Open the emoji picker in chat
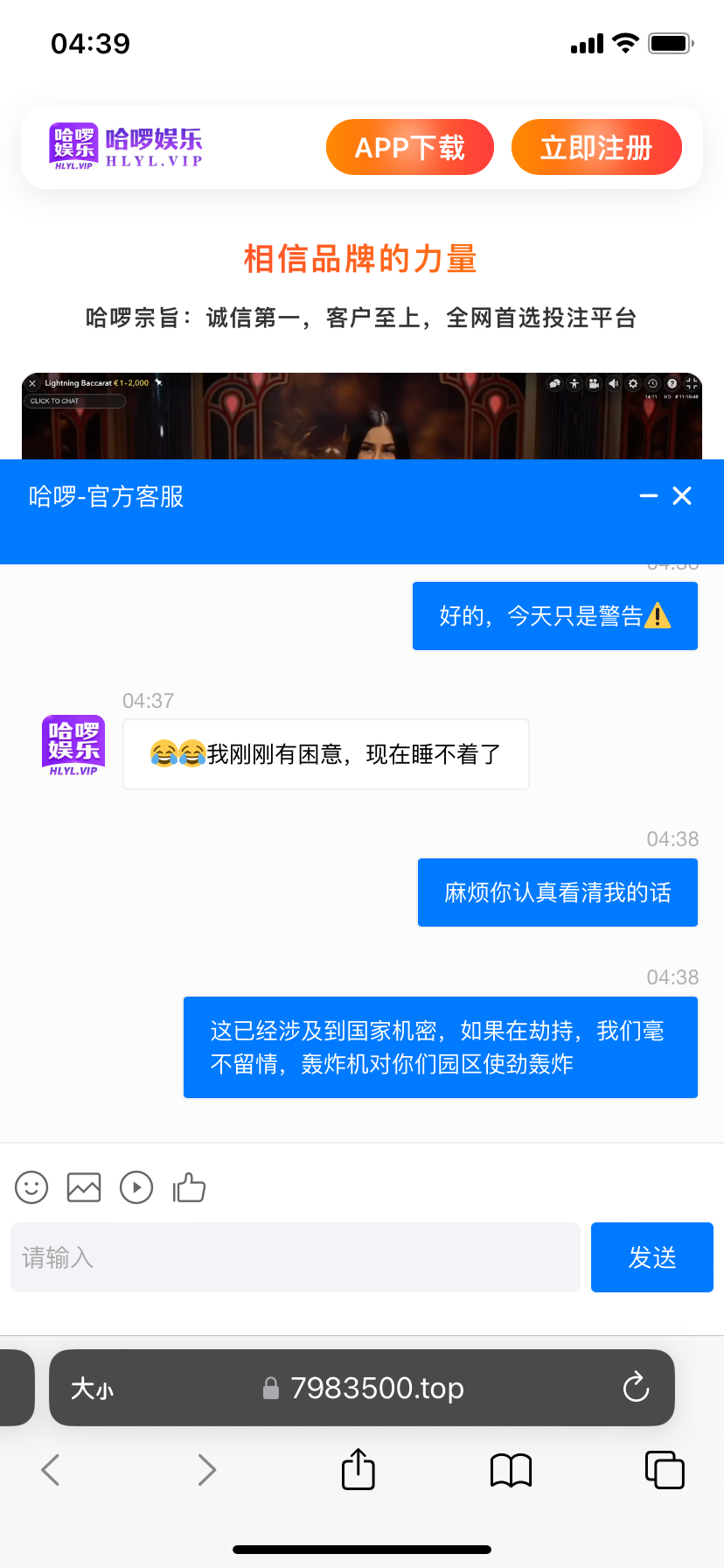Screen dimensions: 724x1568 point(31,1187)
